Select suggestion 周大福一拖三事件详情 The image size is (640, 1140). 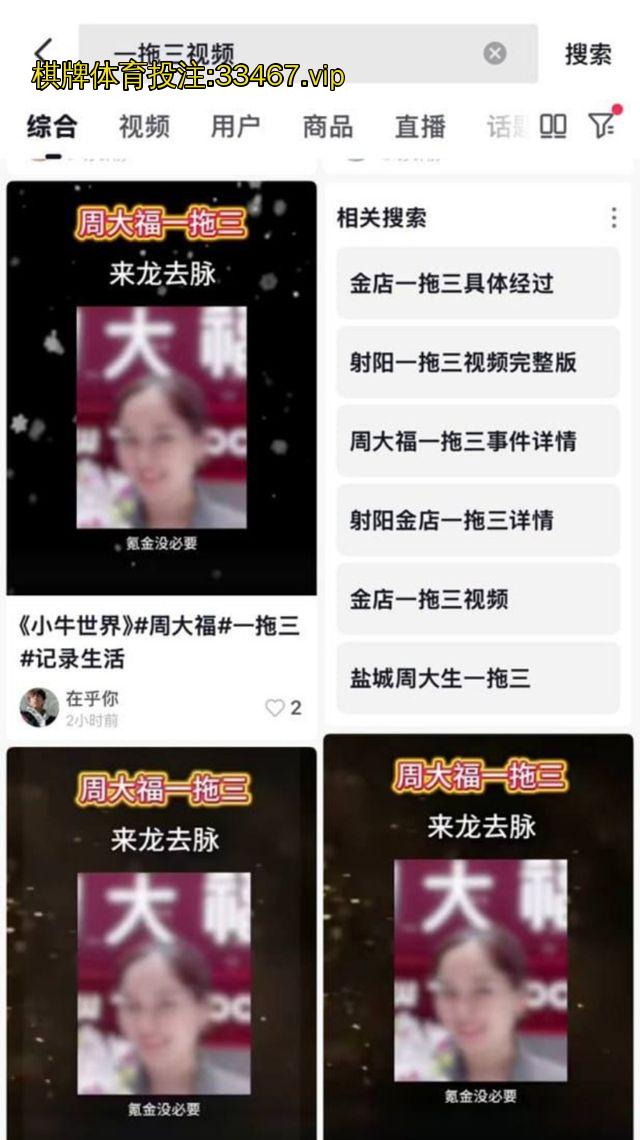pos(477,441)
